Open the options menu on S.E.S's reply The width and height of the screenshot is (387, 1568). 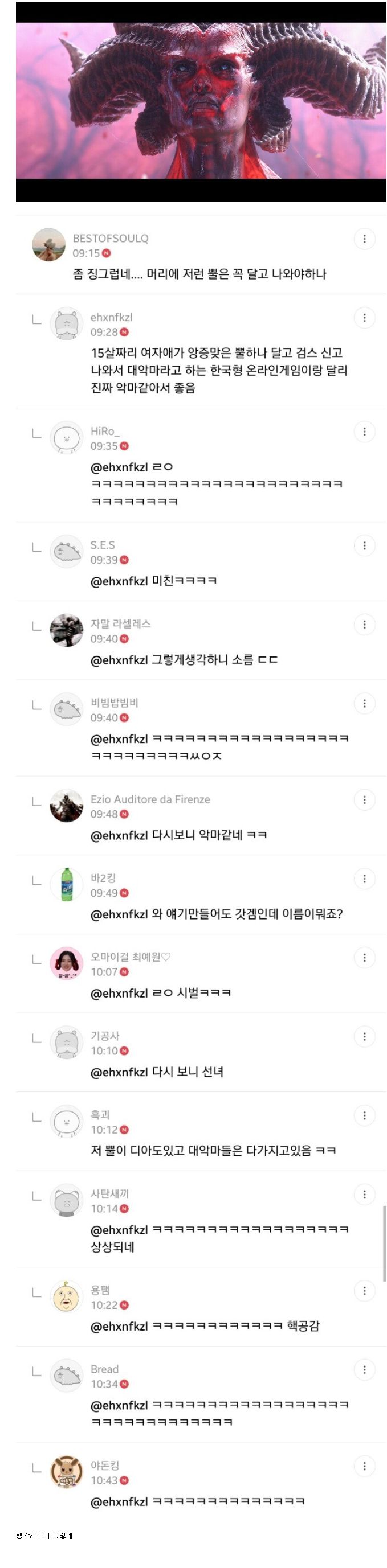364,545
